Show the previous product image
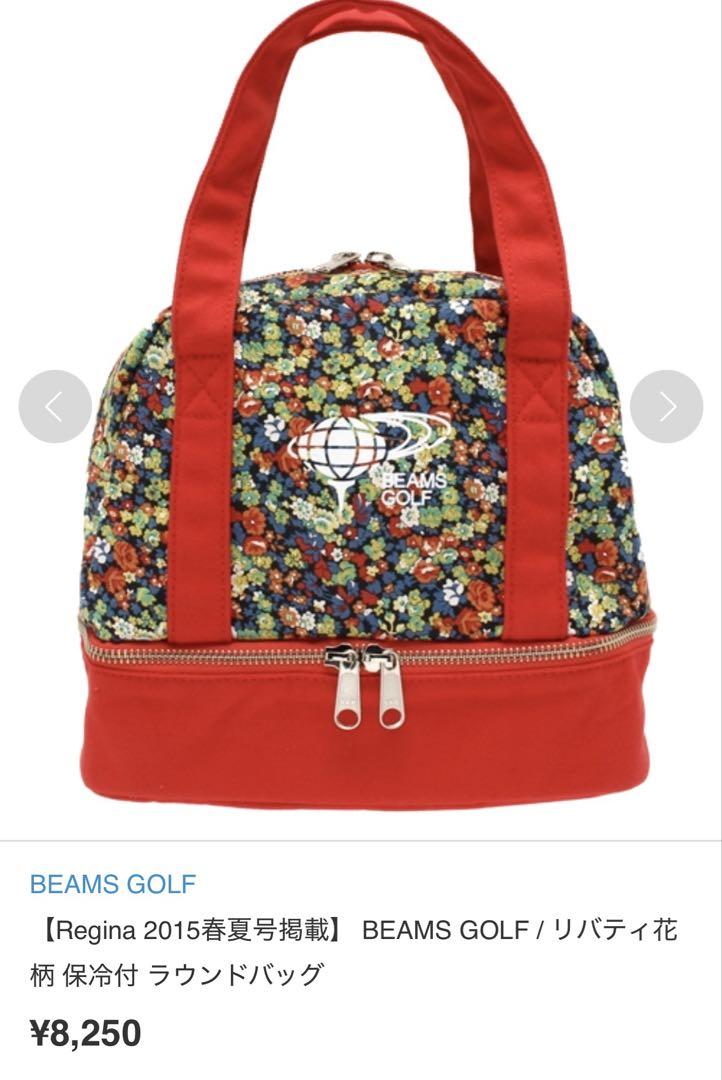Screen dimensions: 722x1080 click(x=55, y=407)
